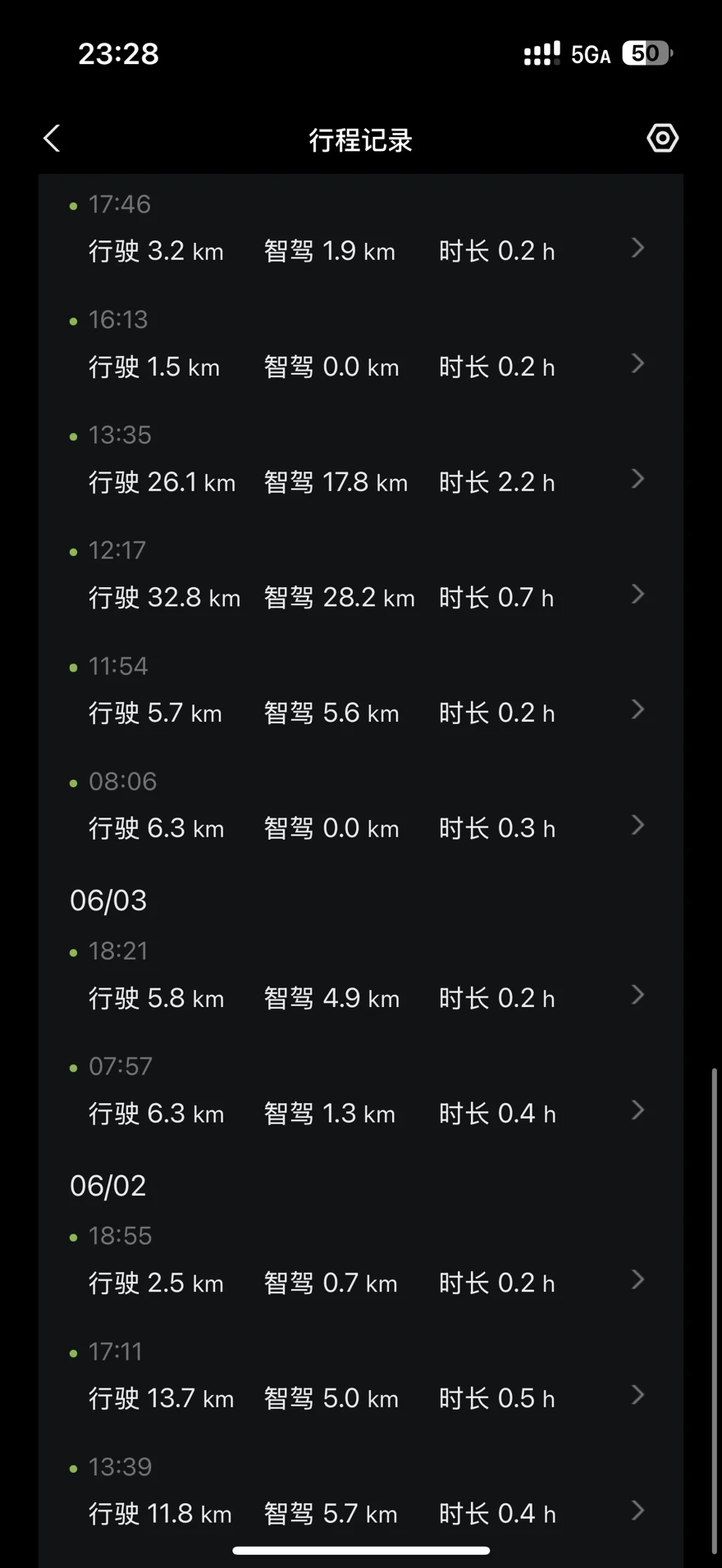This screenshot has width=722, height=1568.
Task: Select the 12:17 trip of 32.8 km
Action: (359, 596)
